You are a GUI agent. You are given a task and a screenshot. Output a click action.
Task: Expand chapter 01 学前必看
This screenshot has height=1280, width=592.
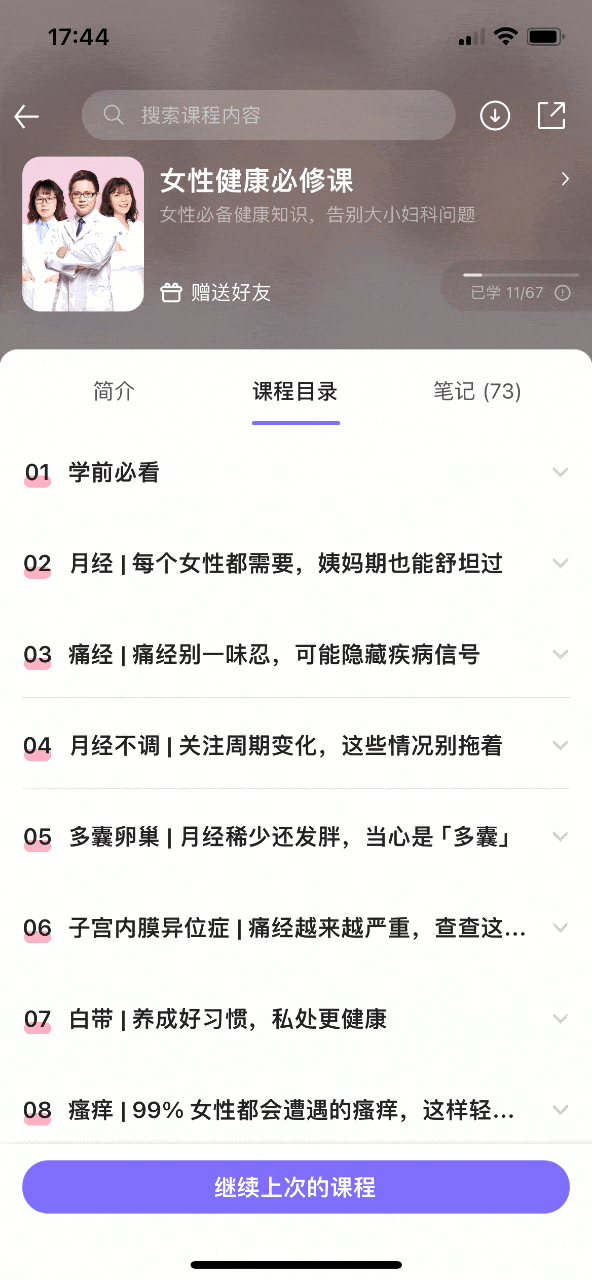point(296,472)
